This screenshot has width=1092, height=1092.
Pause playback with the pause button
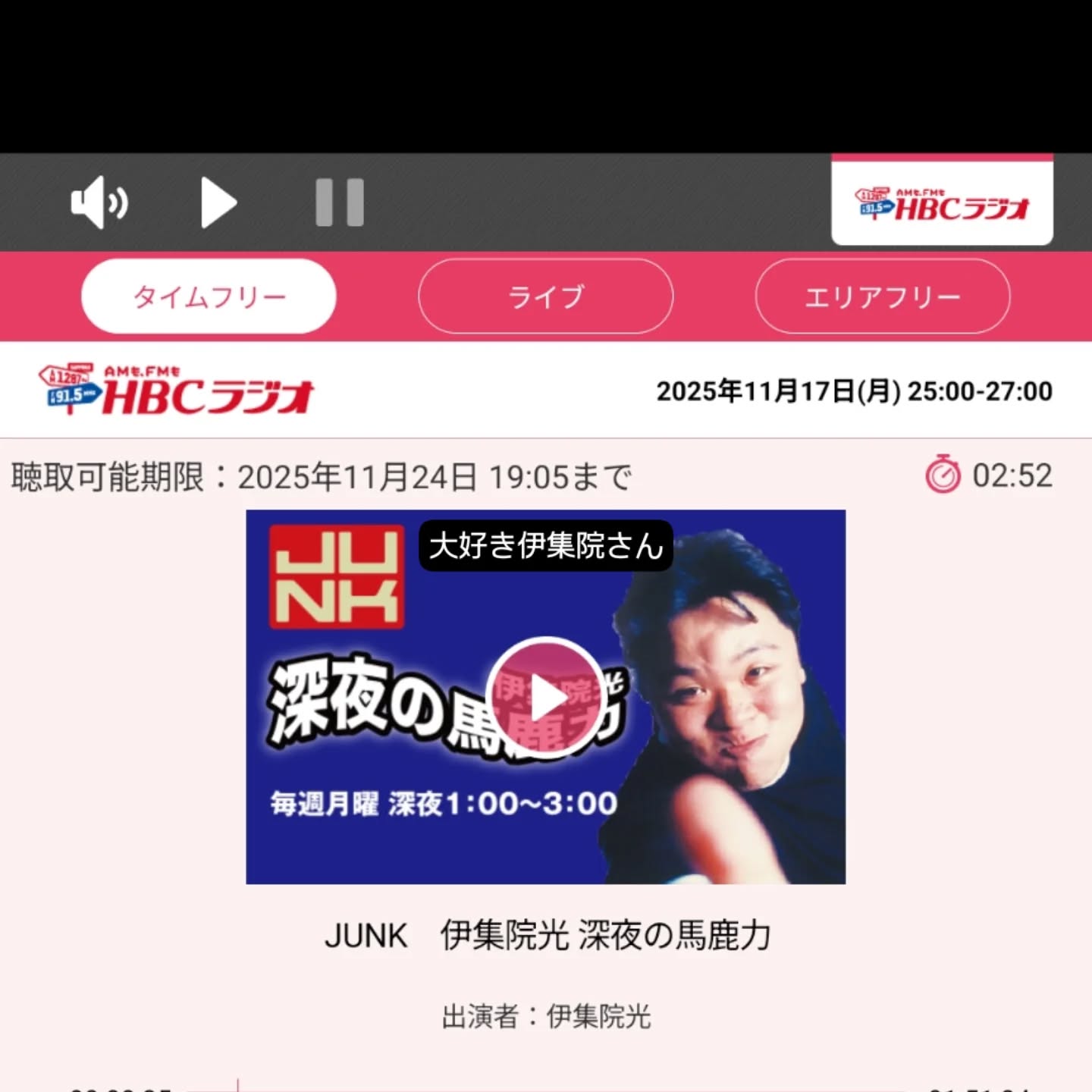click(x=340, y=202)
